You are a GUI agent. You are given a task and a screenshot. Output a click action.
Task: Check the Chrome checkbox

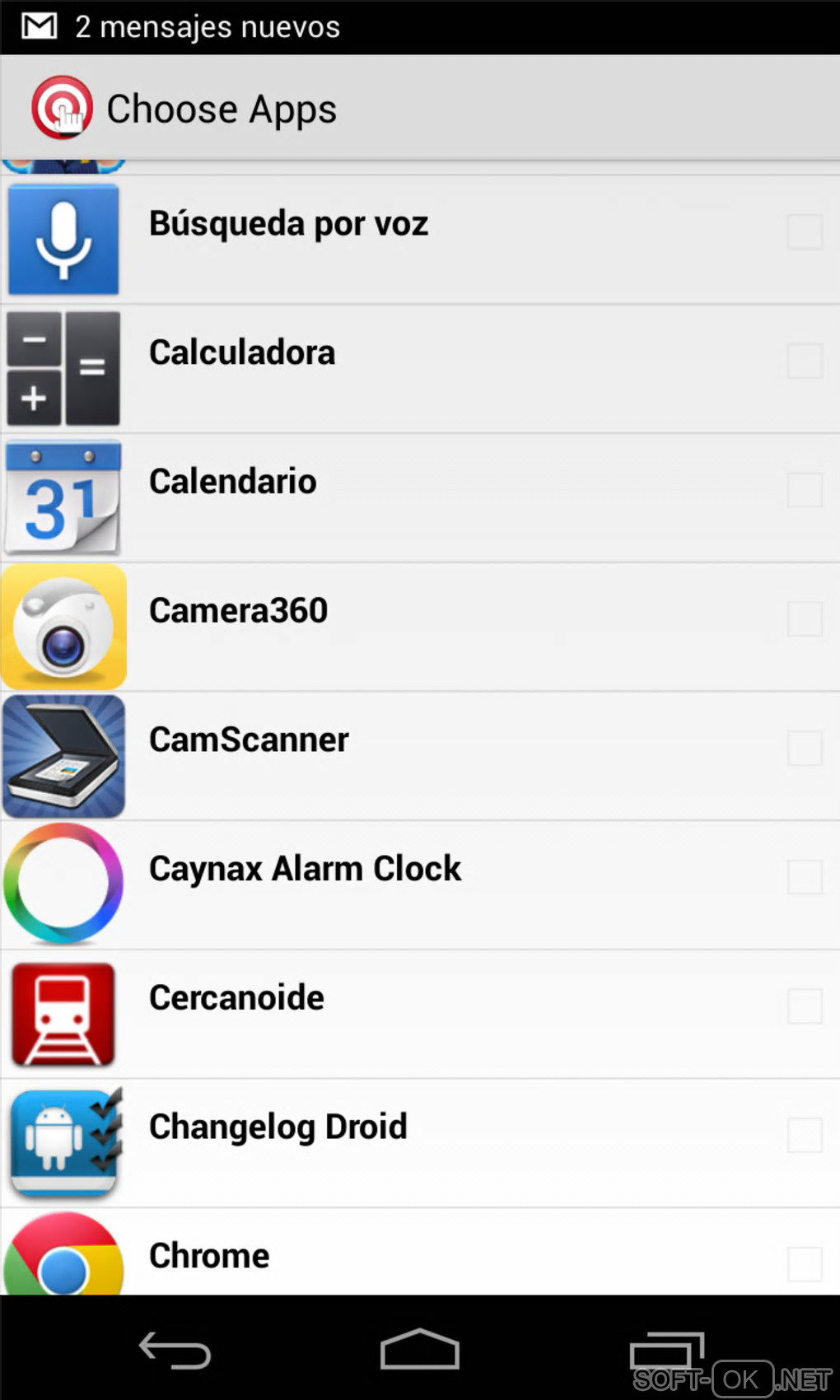[x=805, y=1263]
